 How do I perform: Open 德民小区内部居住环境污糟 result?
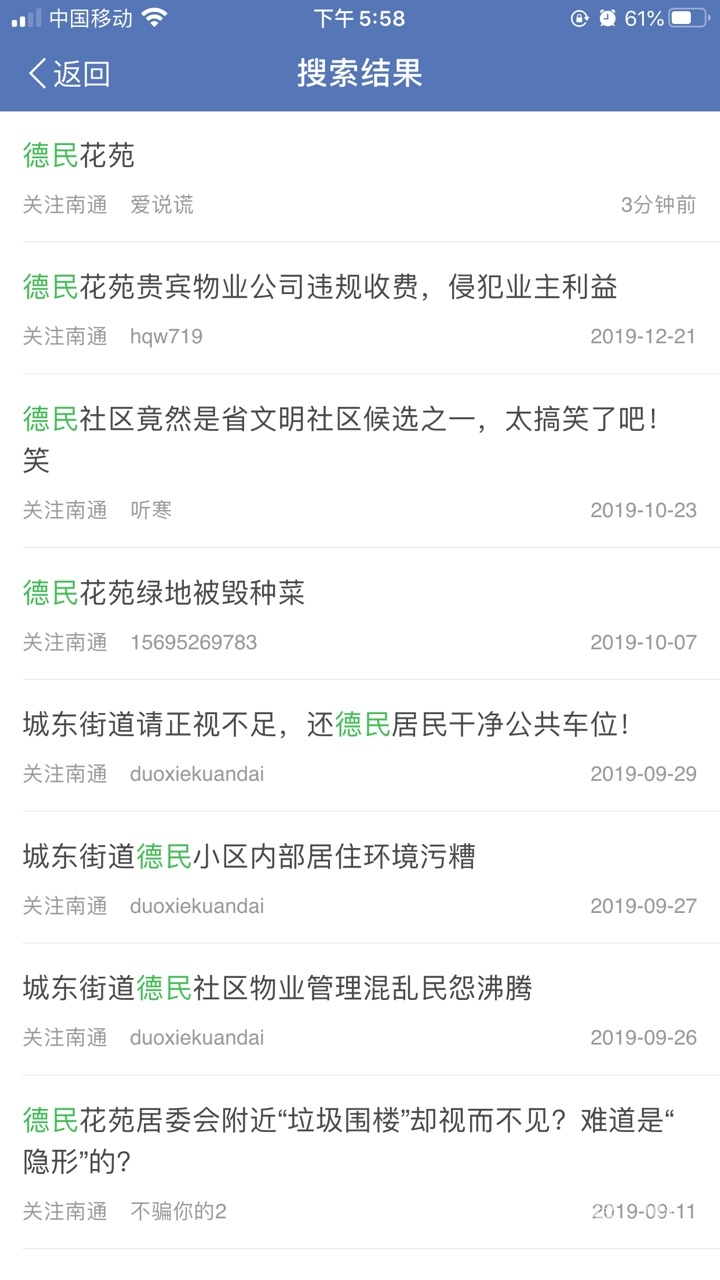pos(249,857)
